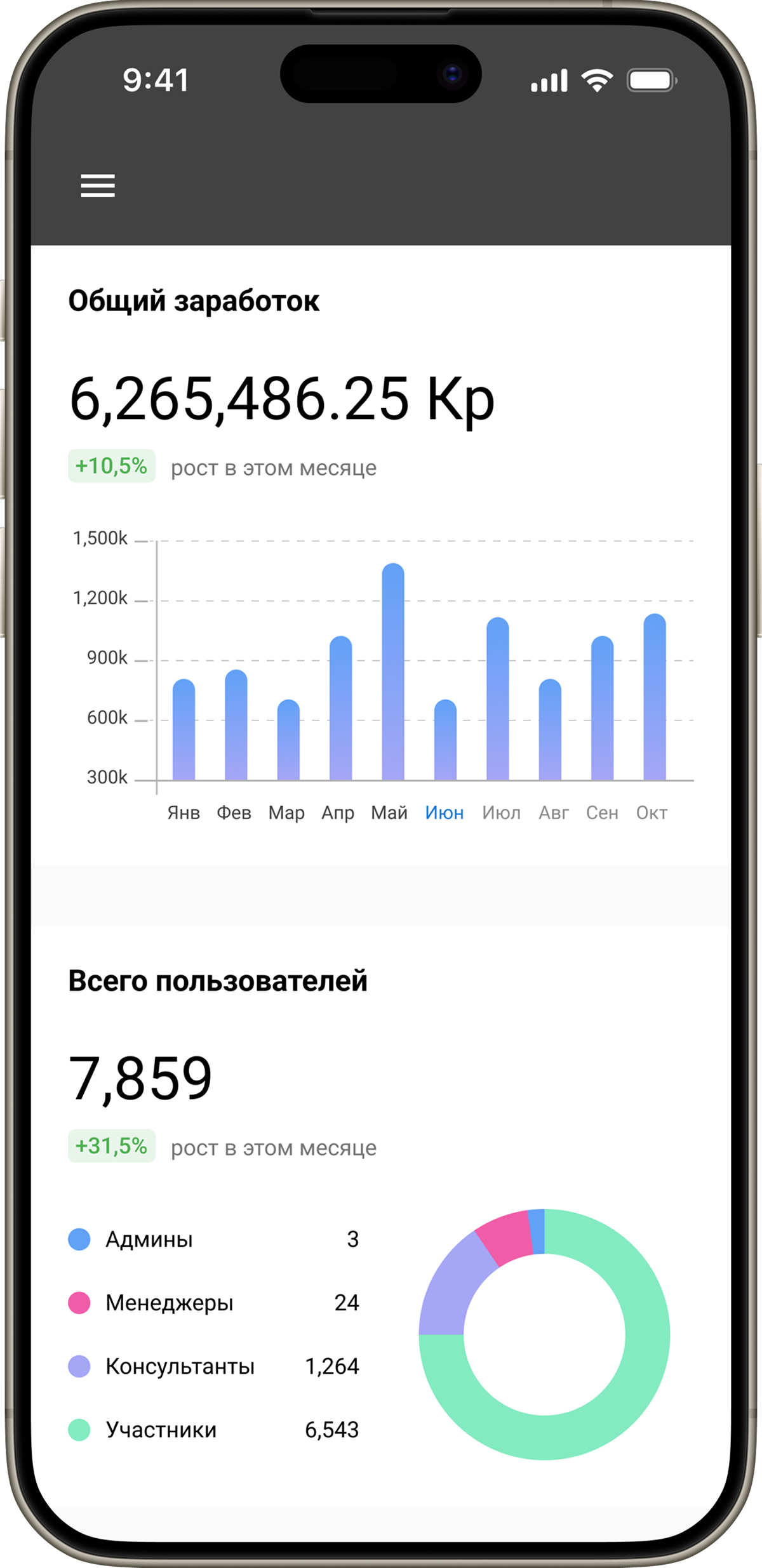This screenshot has width=762, height=1568.
Task: Click the +10,5% growth badge
Action: [x=111, y=465]
